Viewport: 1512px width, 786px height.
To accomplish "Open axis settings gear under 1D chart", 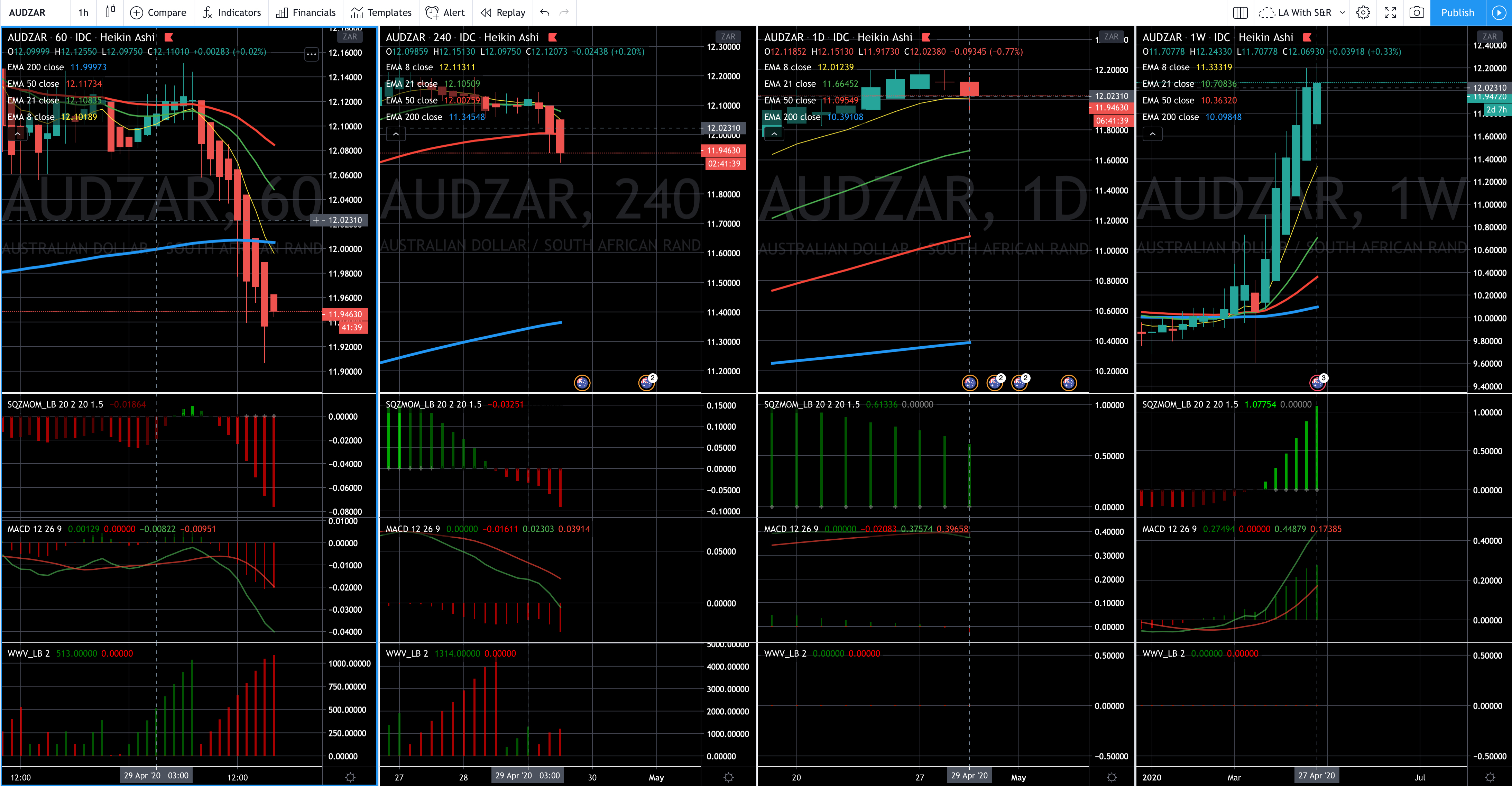I will (1112, 777).
